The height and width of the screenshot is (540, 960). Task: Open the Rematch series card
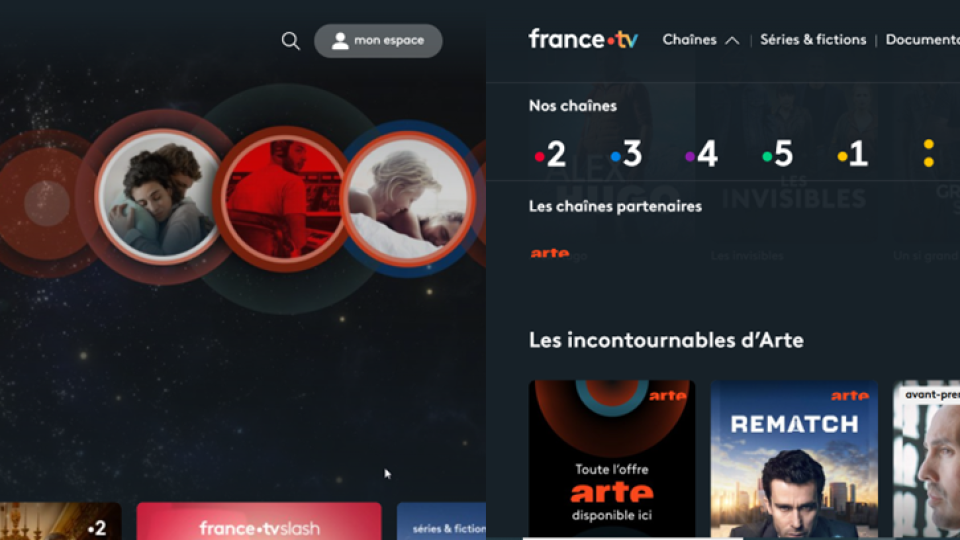(794, 459)
